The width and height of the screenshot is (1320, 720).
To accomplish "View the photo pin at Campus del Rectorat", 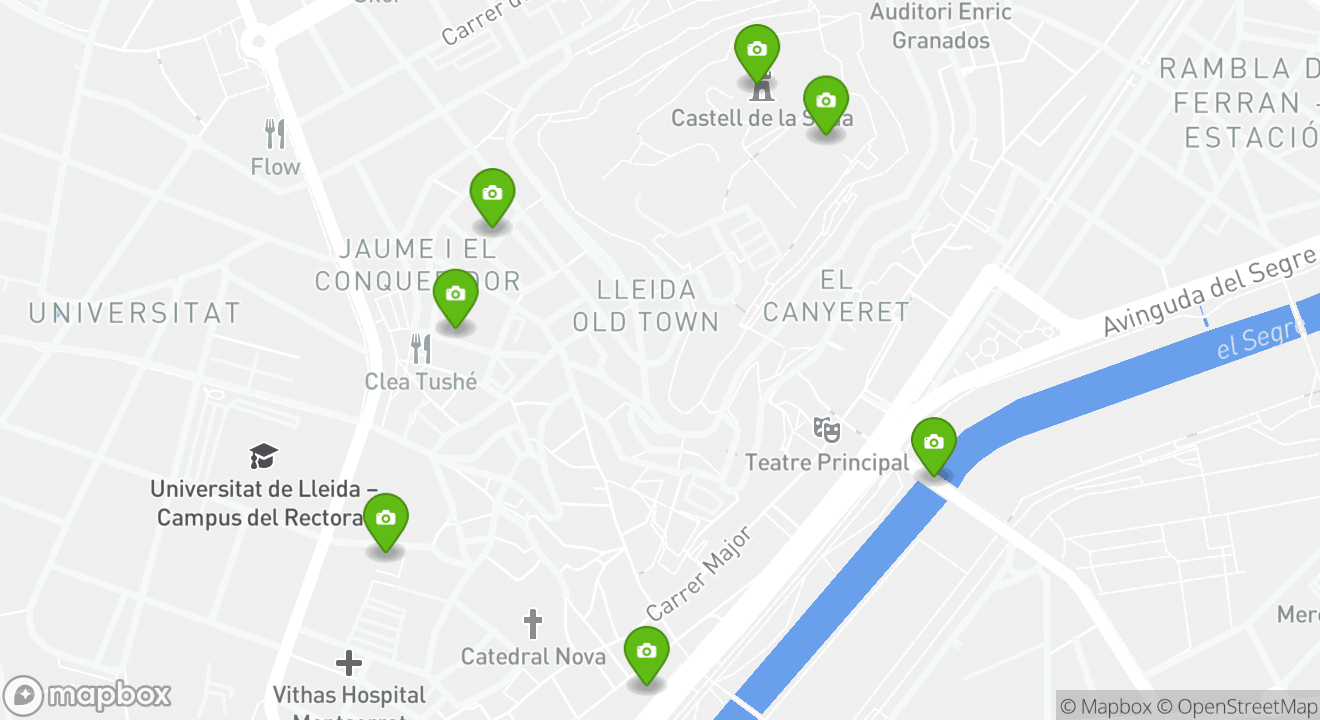I will click(x=386, y=520).
